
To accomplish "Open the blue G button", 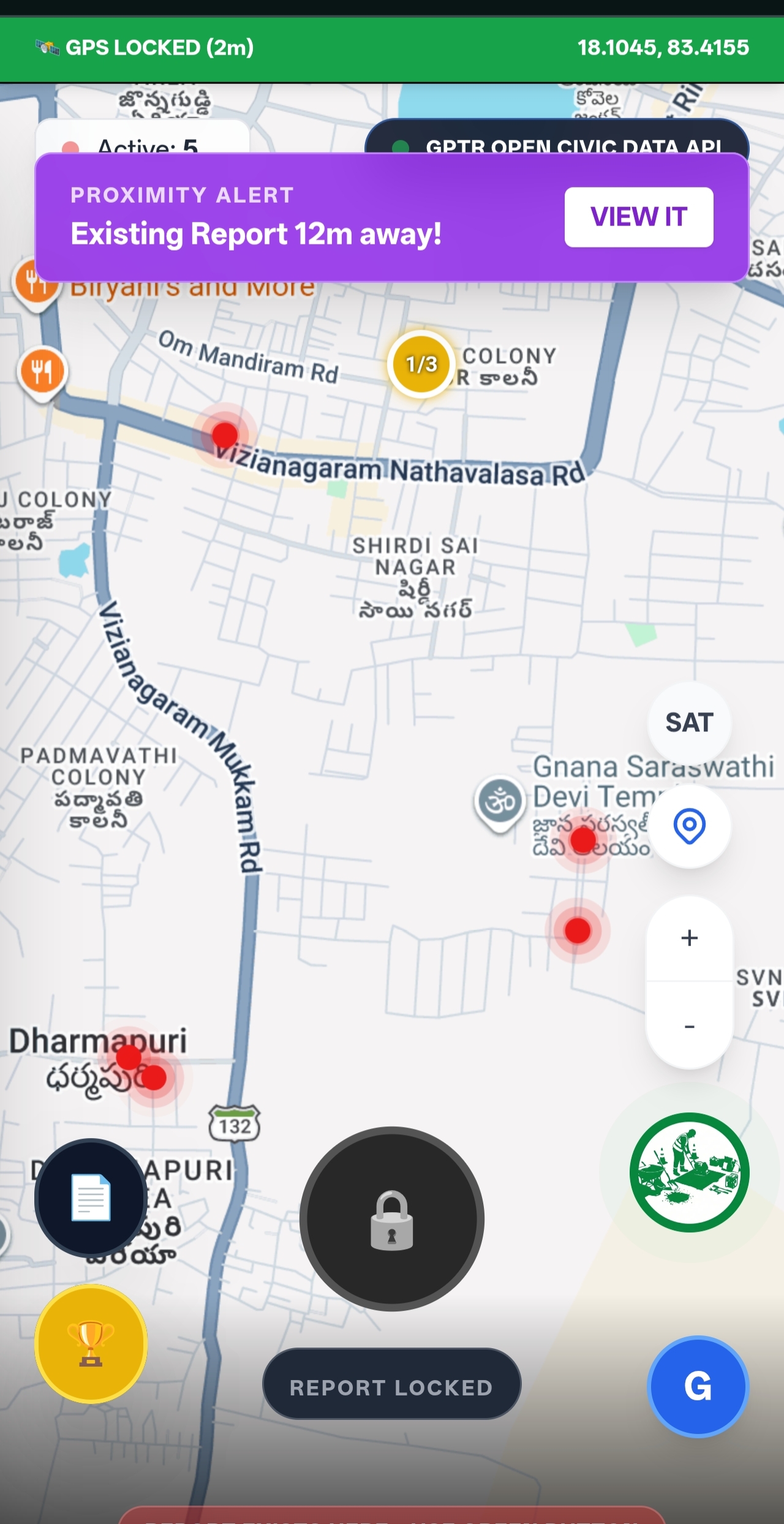I will point(698,1387).
